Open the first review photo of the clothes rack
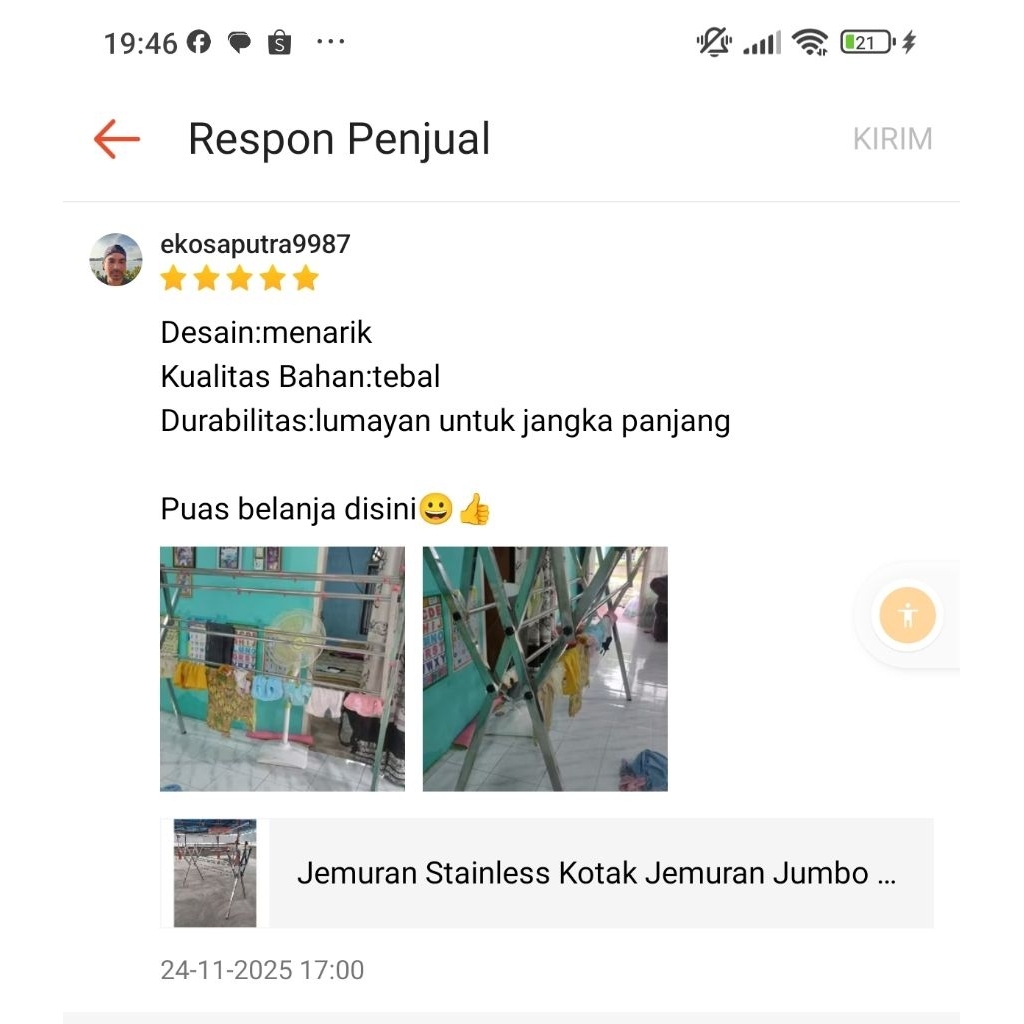The height and width of the screenshot is (1024, 1024). tap(282, 668)
